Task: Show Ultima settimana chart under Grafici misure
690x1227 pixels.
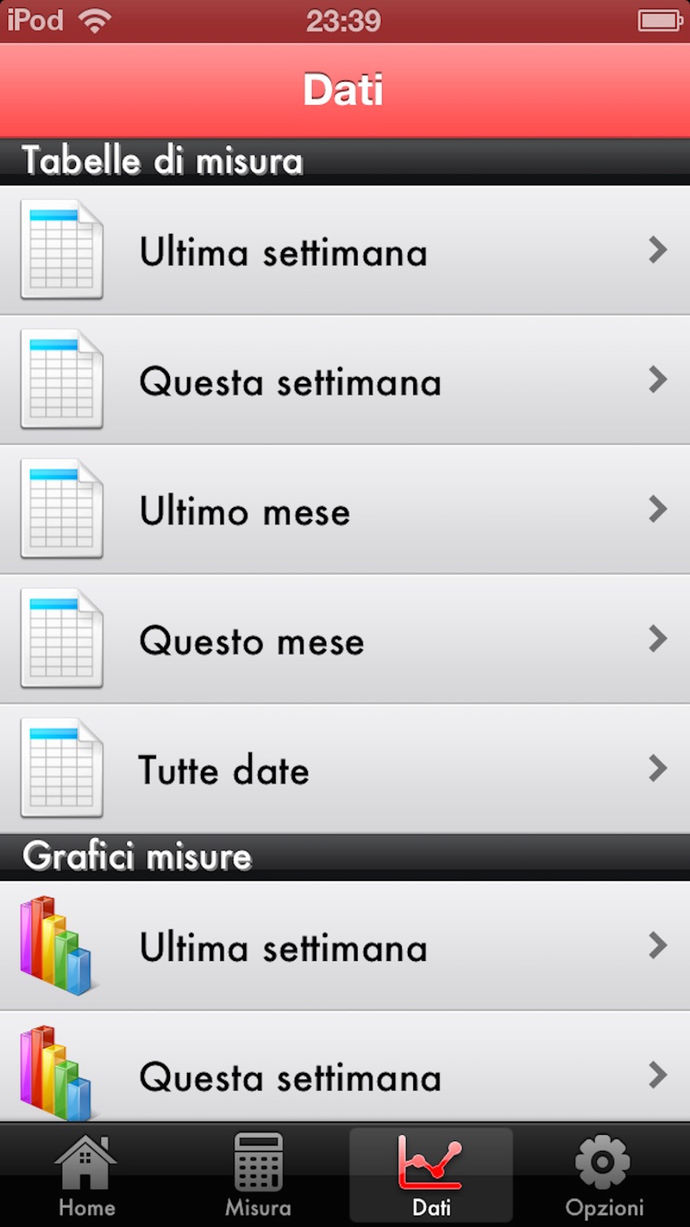Action: coord(345,946)
